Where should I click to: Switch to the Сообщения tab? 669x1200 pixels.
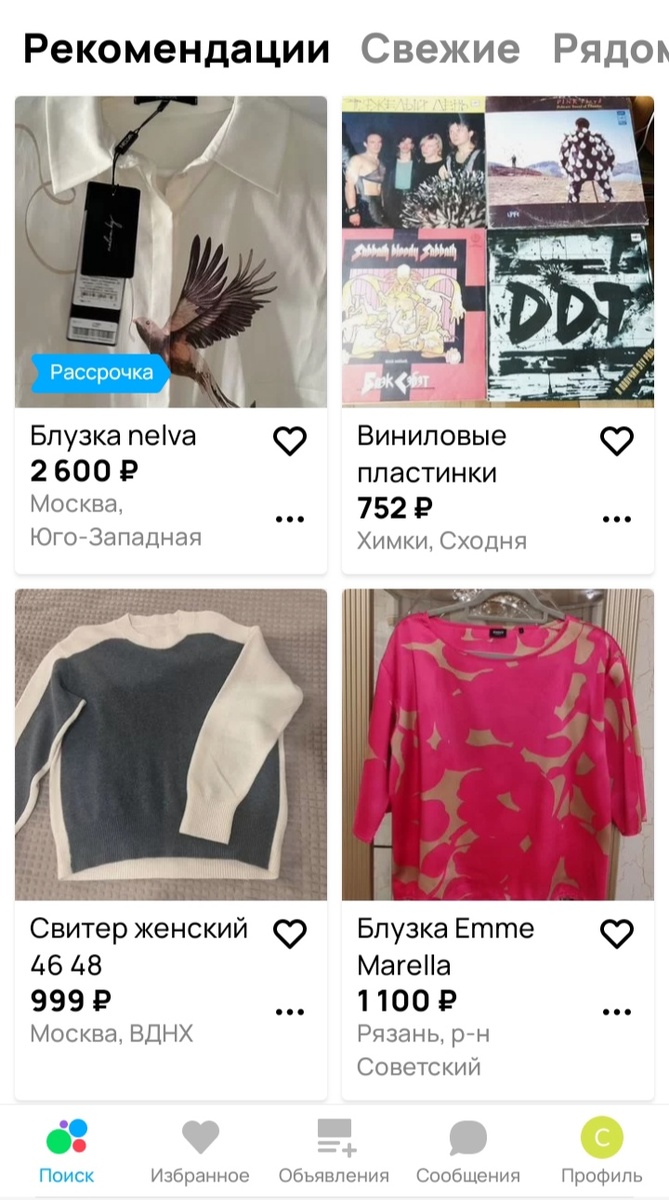(468, 1152)
